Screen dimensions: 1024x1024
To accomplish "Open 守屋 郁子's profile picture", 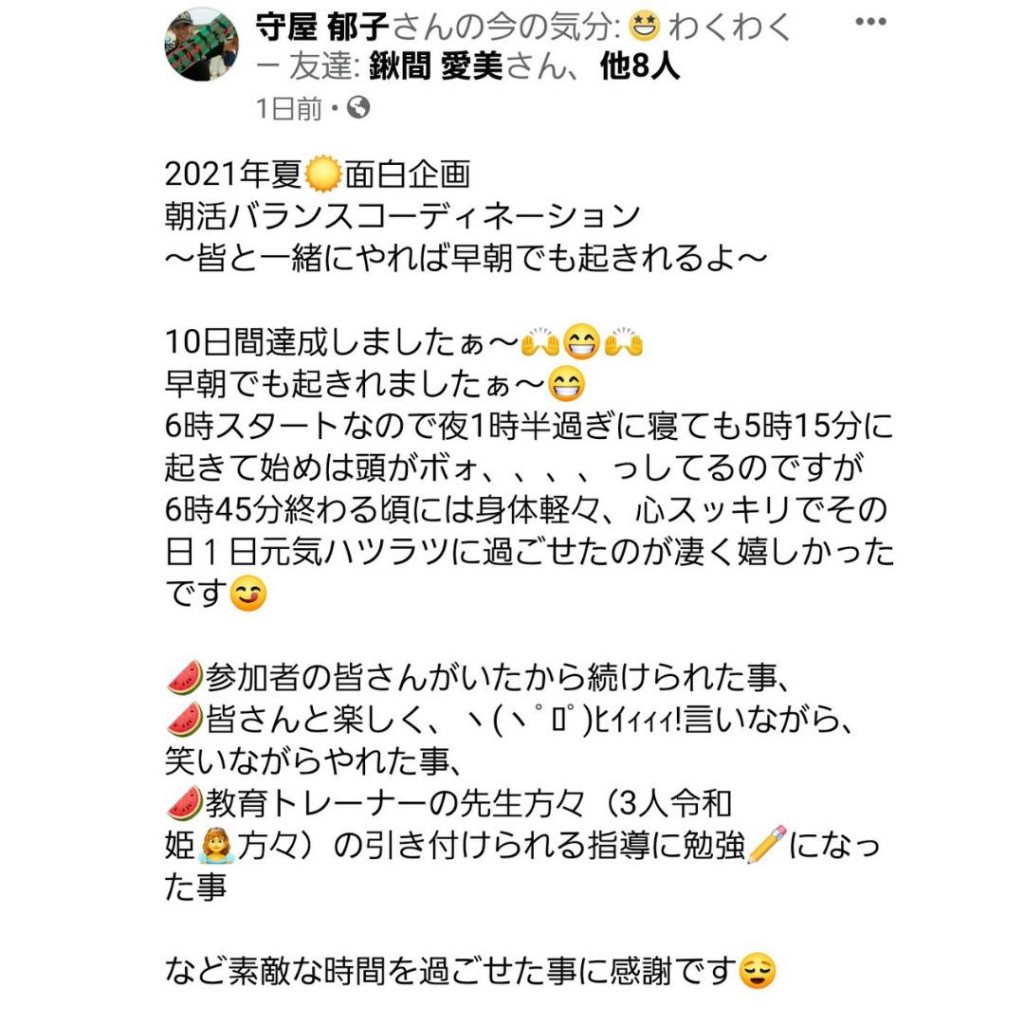I will (x=201, y=45).
